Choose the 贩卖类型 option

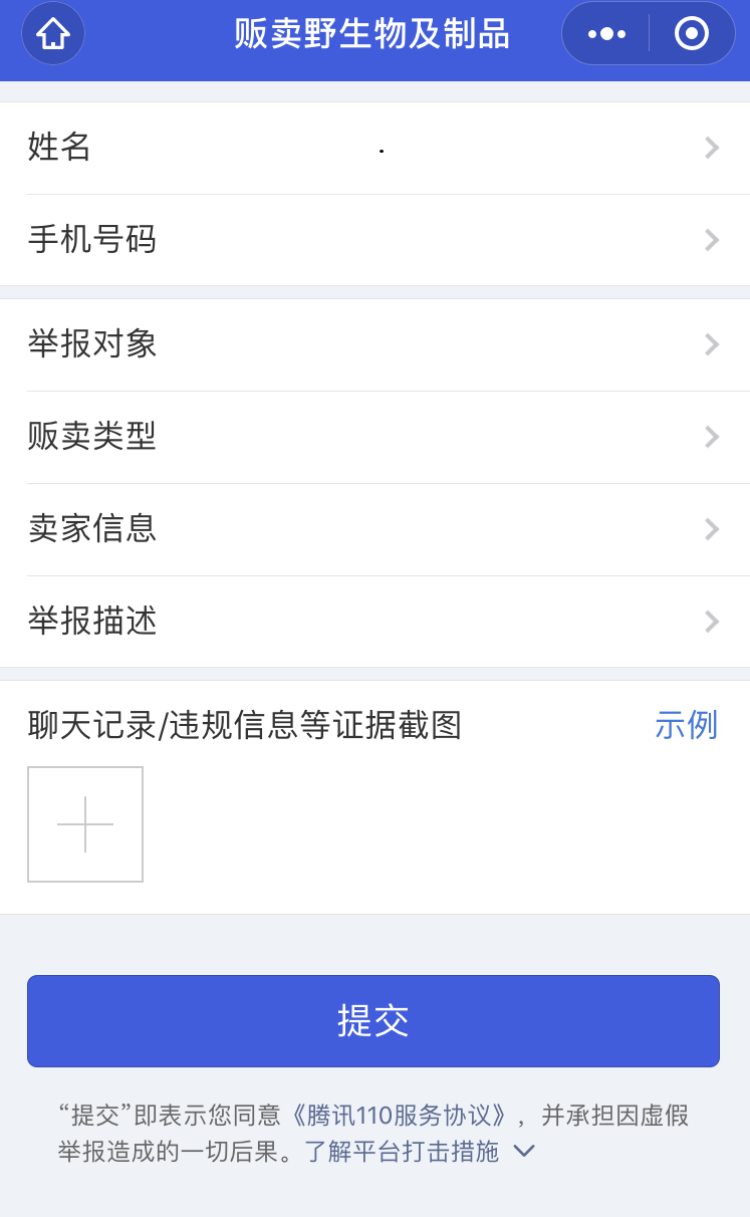[x=374, y=437]
